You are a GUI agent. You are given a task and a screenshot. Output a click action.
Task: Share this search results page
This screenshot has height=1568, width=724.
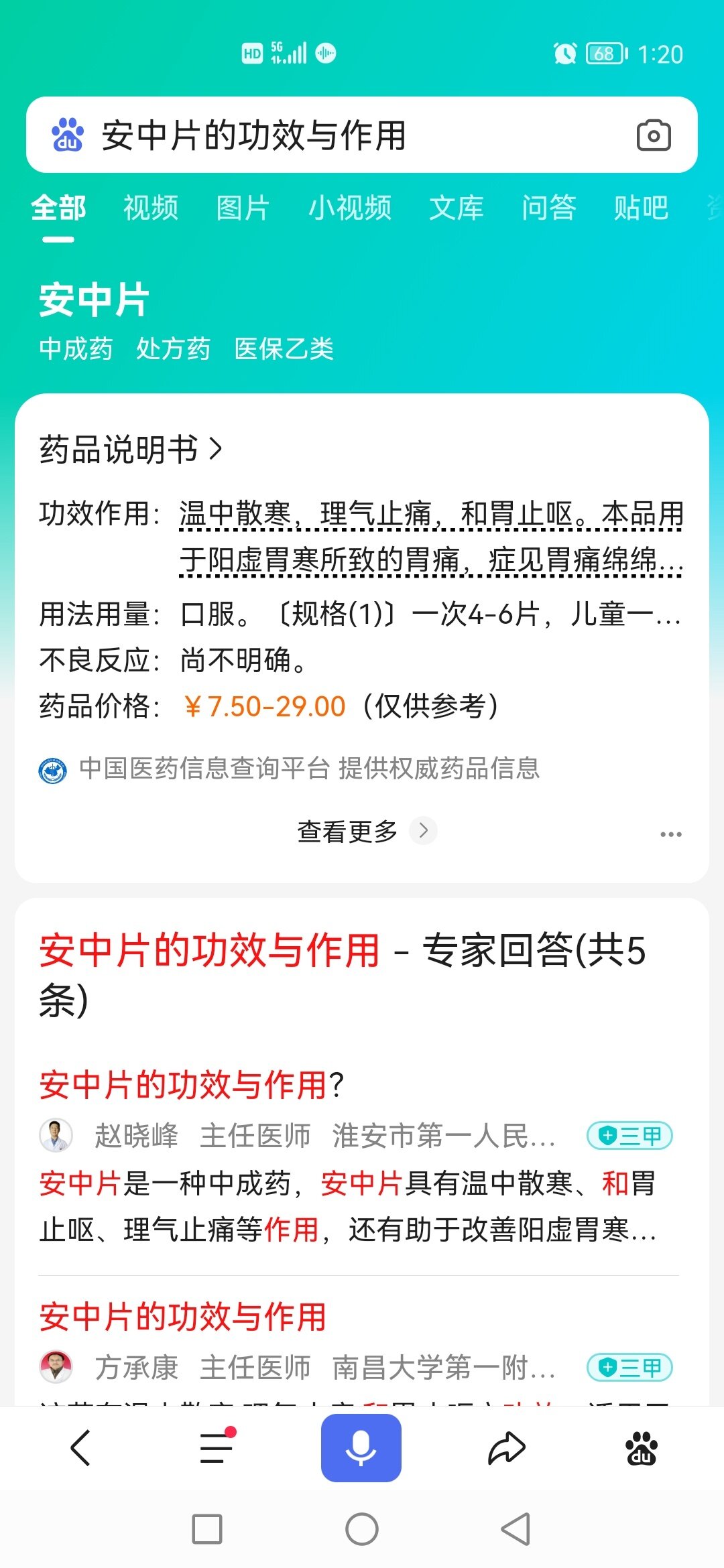tap(507, 1447)
